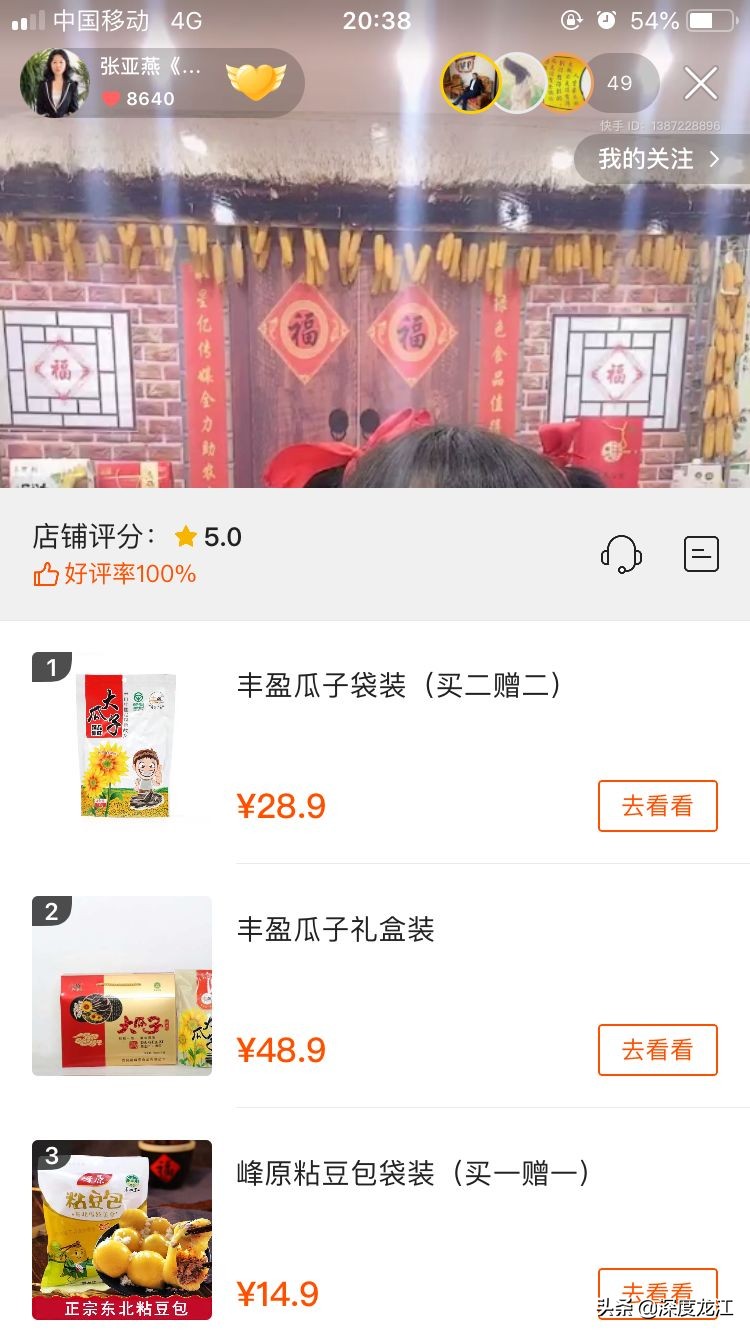The image size is (750, 1334).
Task: Tap streamer 张亚燕's profile avatar
Action: [x=55, y=83]
